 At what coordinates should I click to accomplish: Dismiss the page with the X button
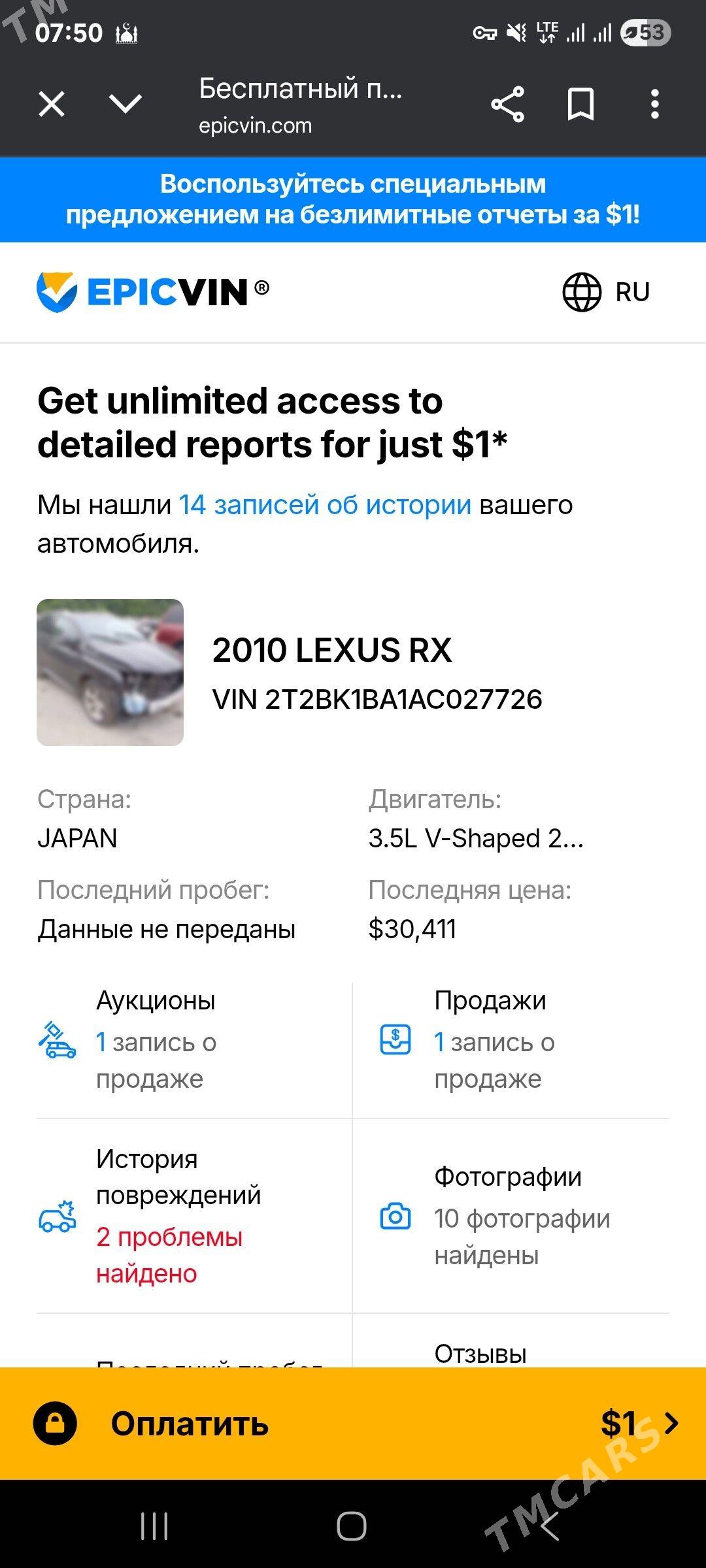click(50, 103)
